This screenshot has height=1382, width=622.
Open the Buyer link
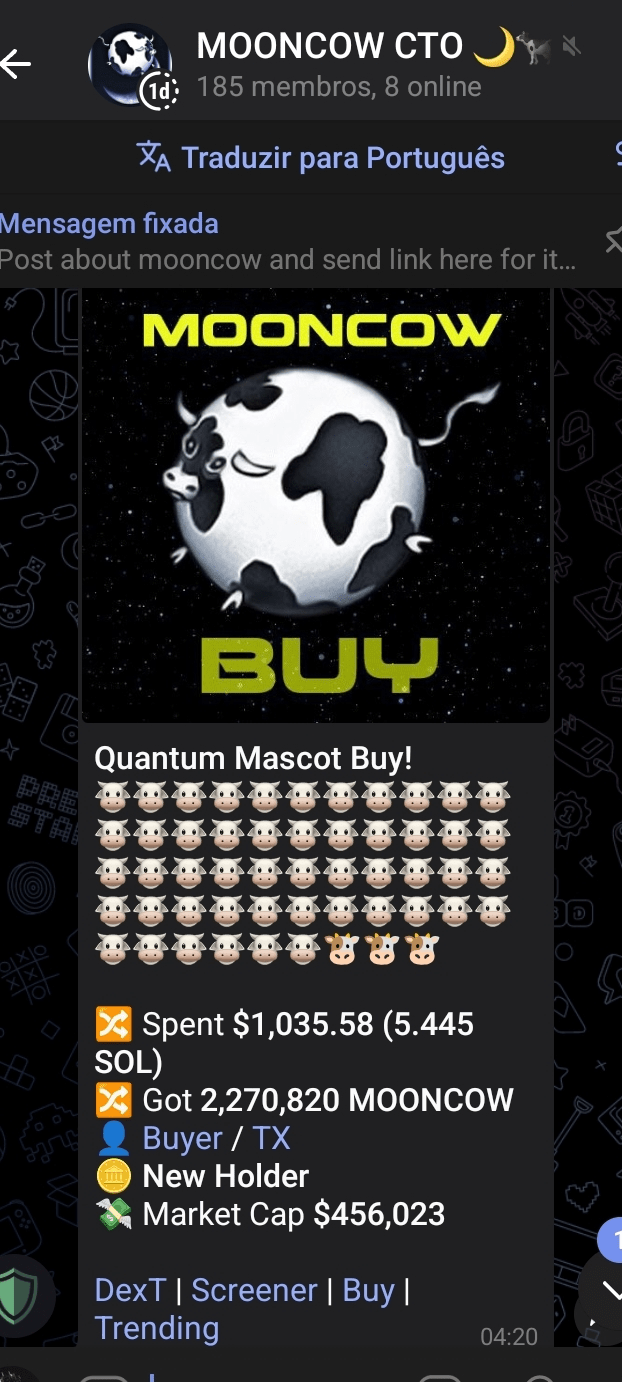tap(182, 1138)
